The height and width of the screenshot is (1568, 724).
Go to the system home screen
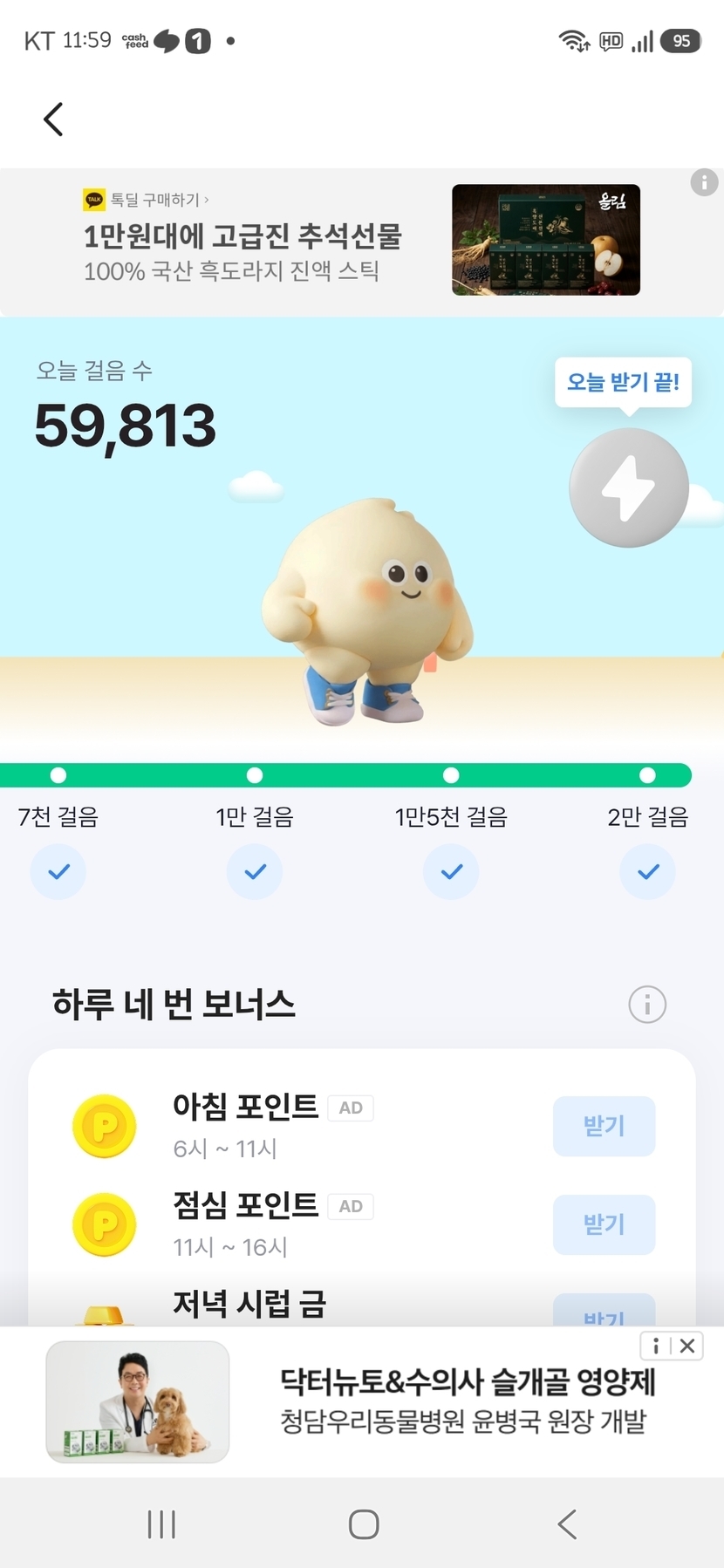point(364,1524)
